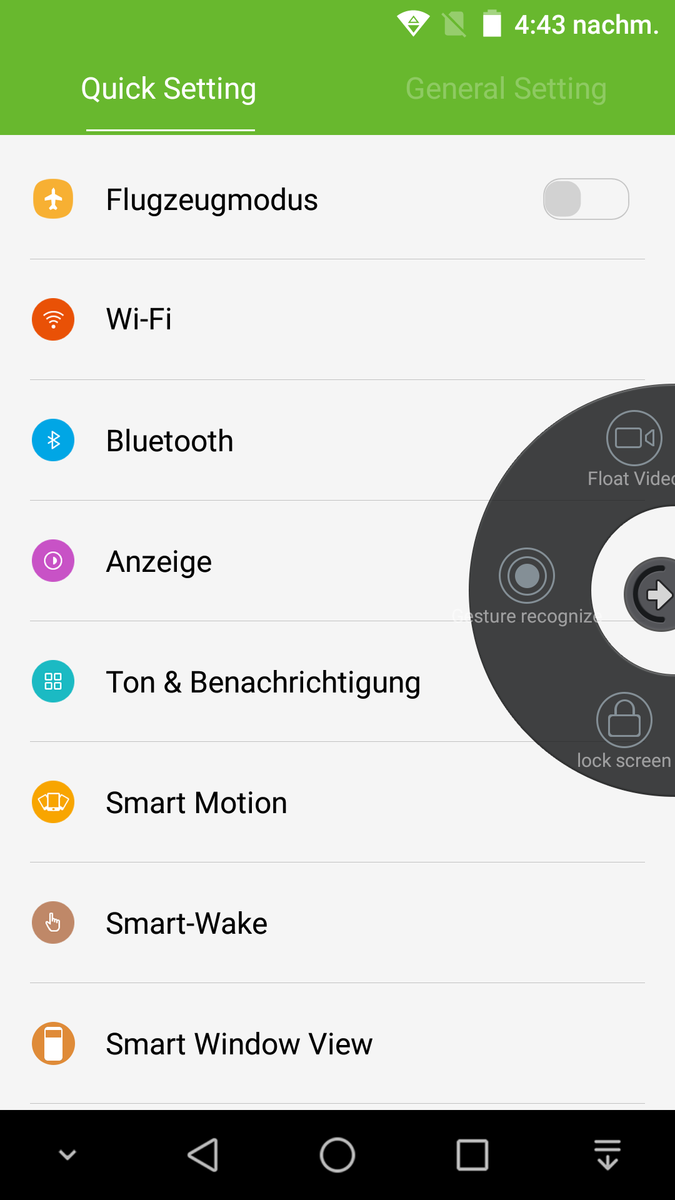The image size is (675, 1200).
Task: Open Smart-Wake settings
Action: (186, 924)
